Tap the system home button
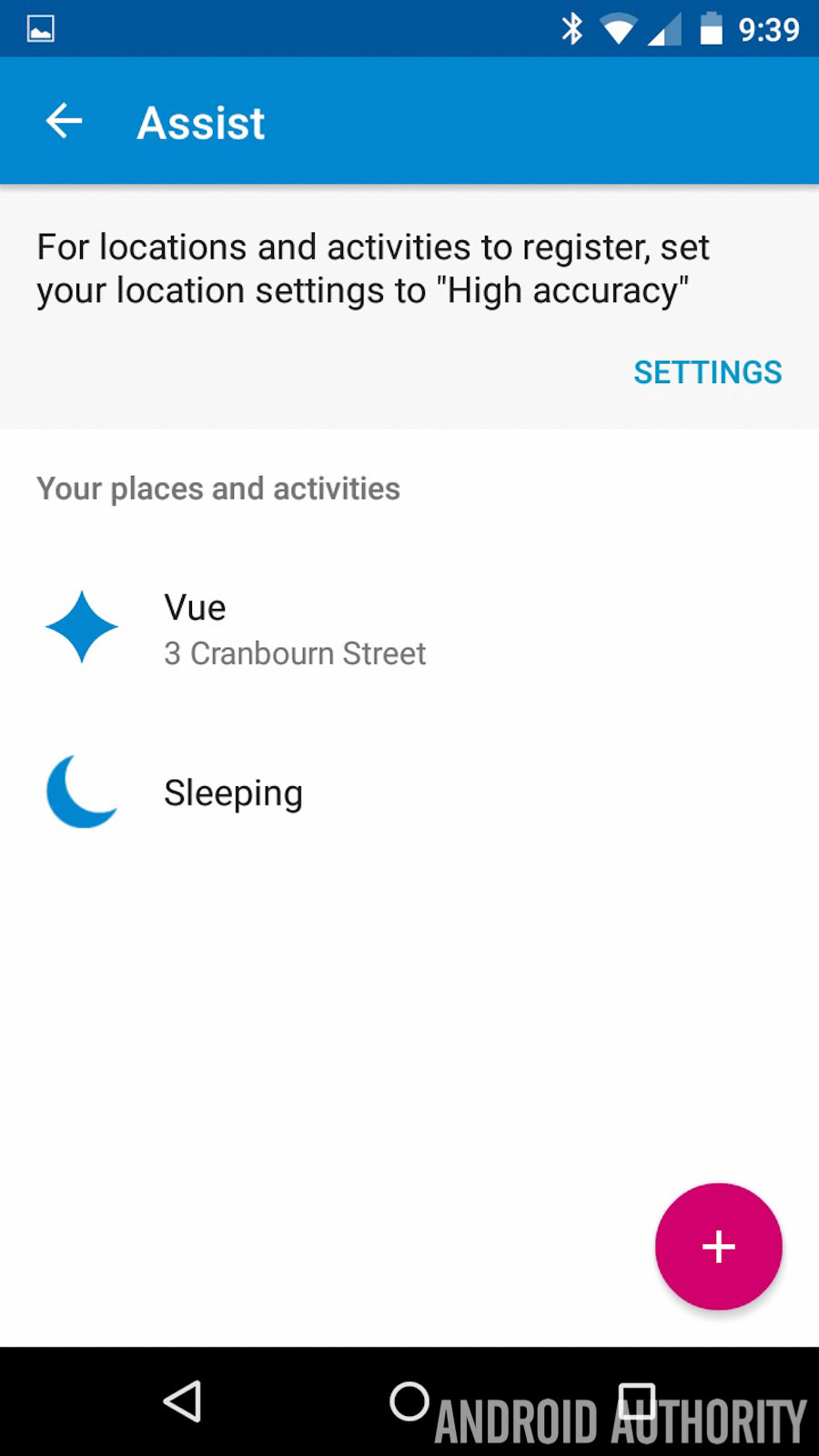Viewport: 819px width, 1456px height. coord(409,1401)
